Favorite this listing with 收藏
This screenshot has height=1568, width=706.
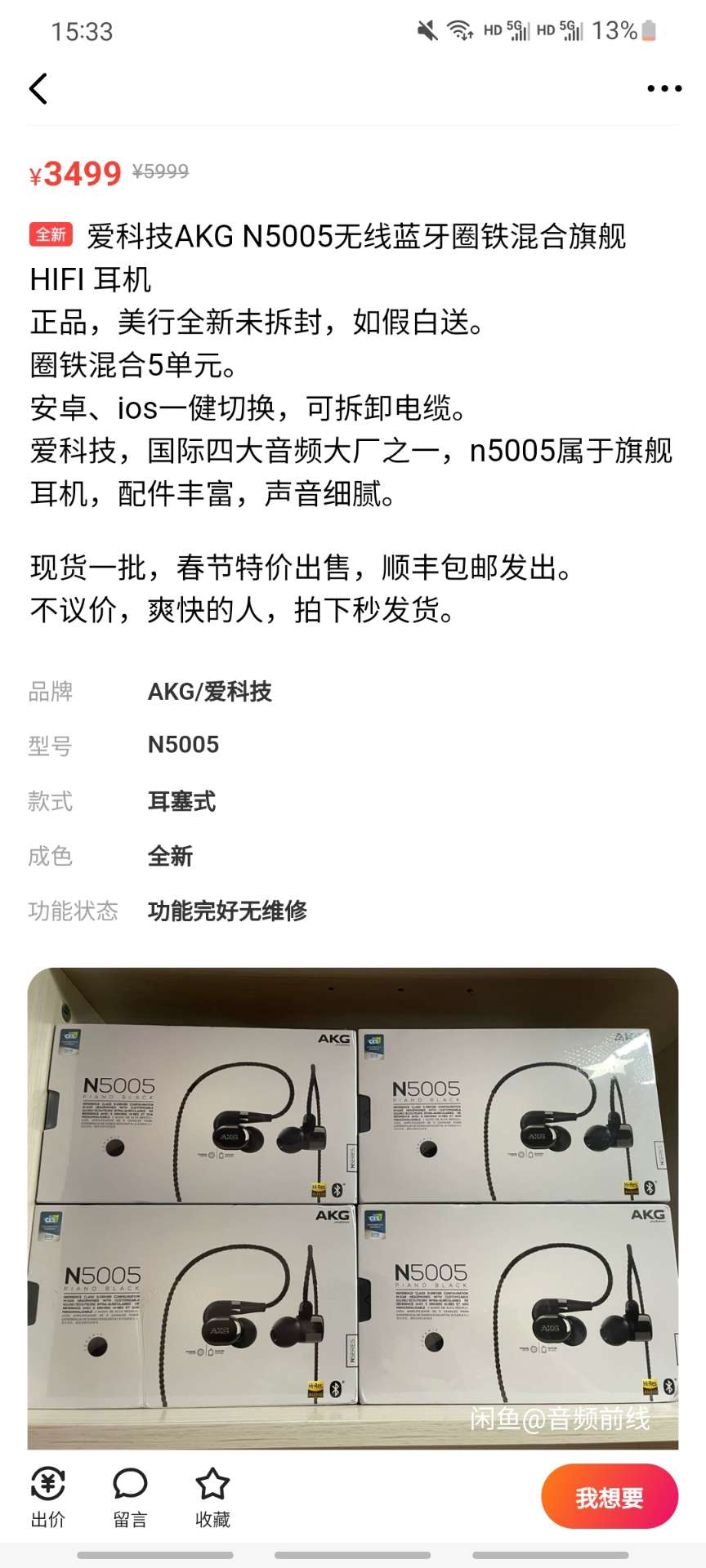coord(212,1497)
